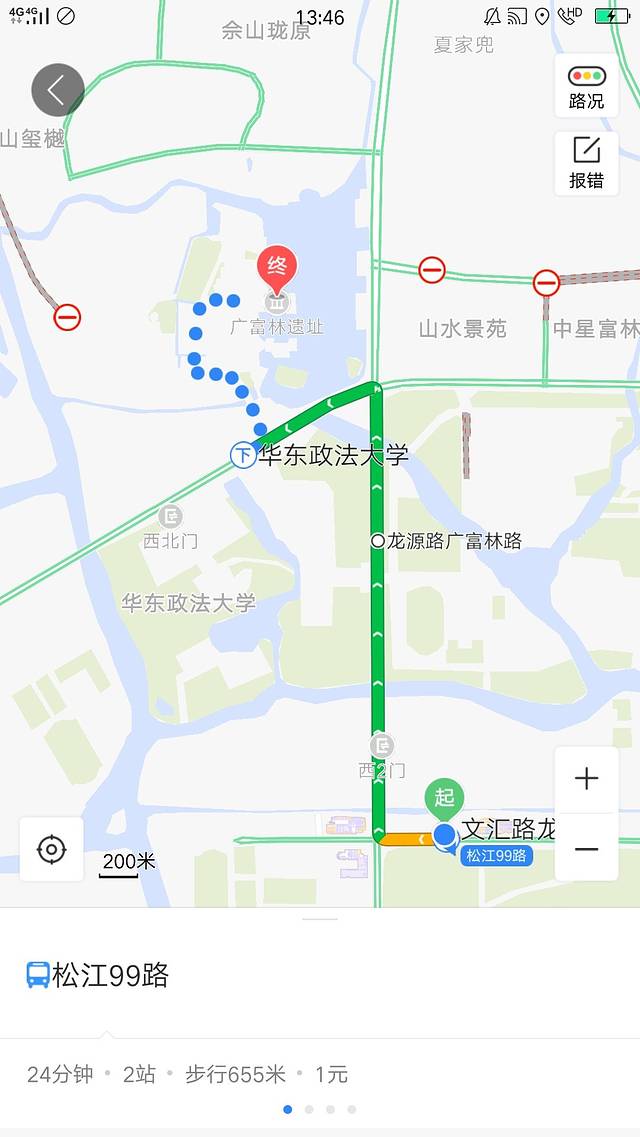Toggle the 路况 traffic layer
Image resolution: width=640 pixels, height=1137 pixels.
[x=587, y=87]
